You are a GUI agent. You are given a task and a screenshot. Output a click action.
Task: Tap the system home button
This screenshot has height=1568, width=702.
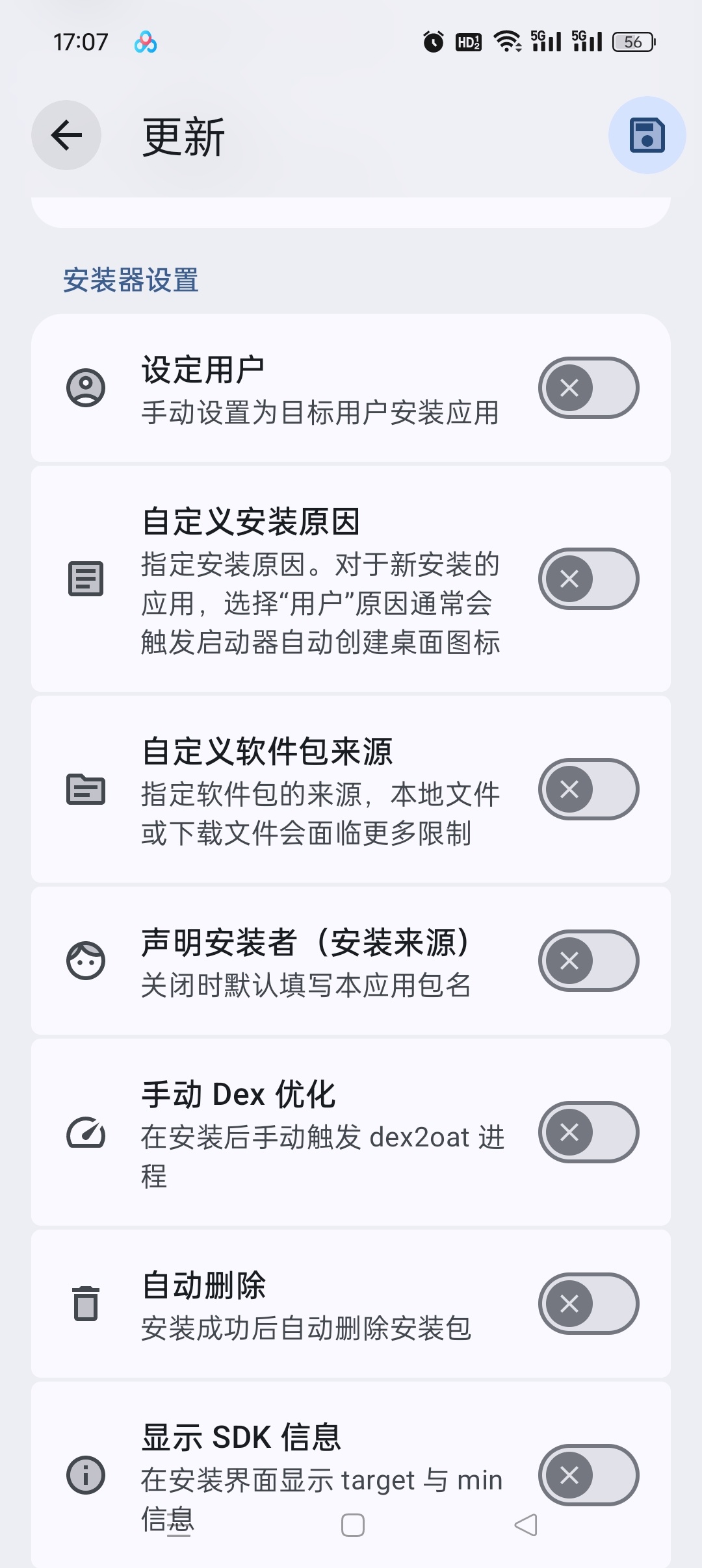click(353, 1525)
